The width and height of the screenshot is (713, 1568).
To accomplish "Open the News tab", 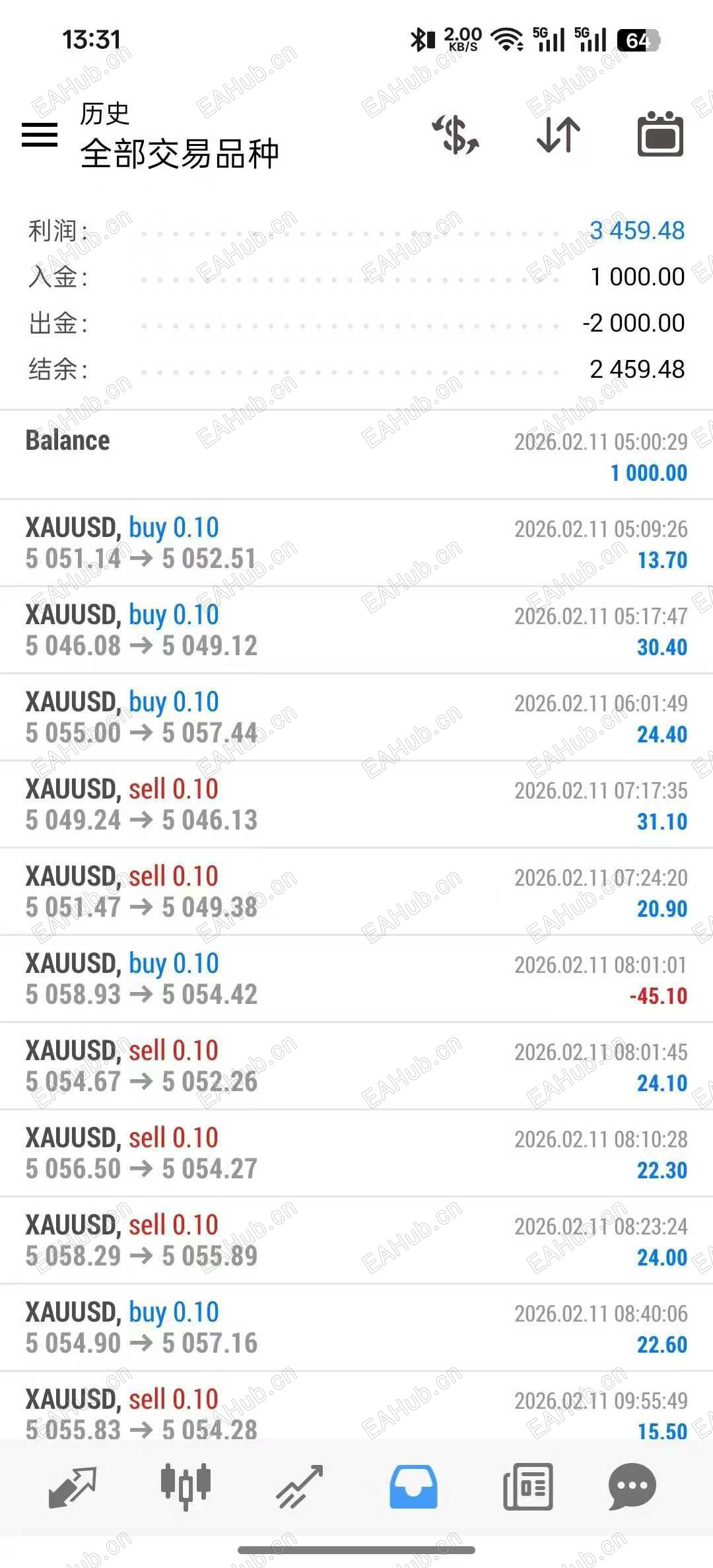I will point(527,1487).
